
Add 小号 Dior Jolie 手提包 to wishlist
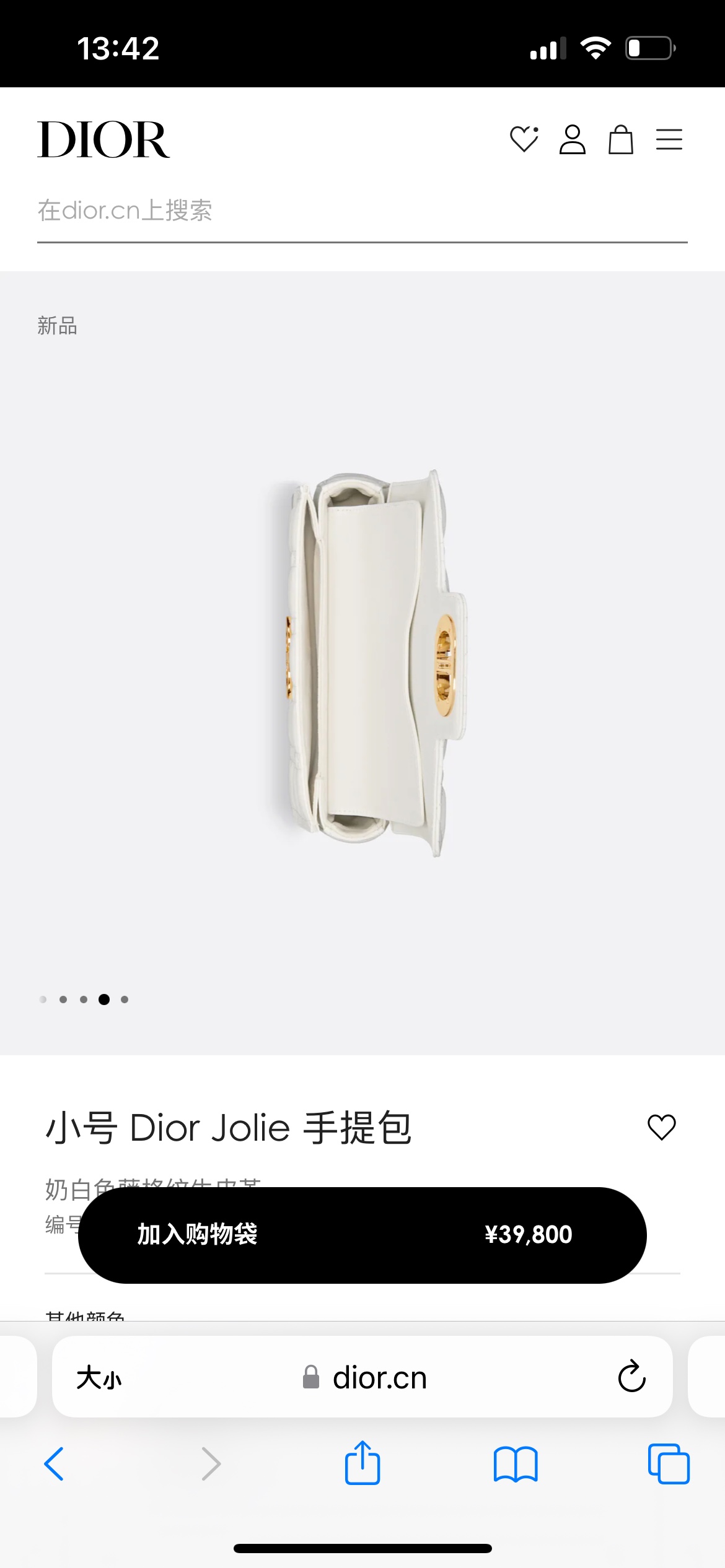tap(661, 1127)
